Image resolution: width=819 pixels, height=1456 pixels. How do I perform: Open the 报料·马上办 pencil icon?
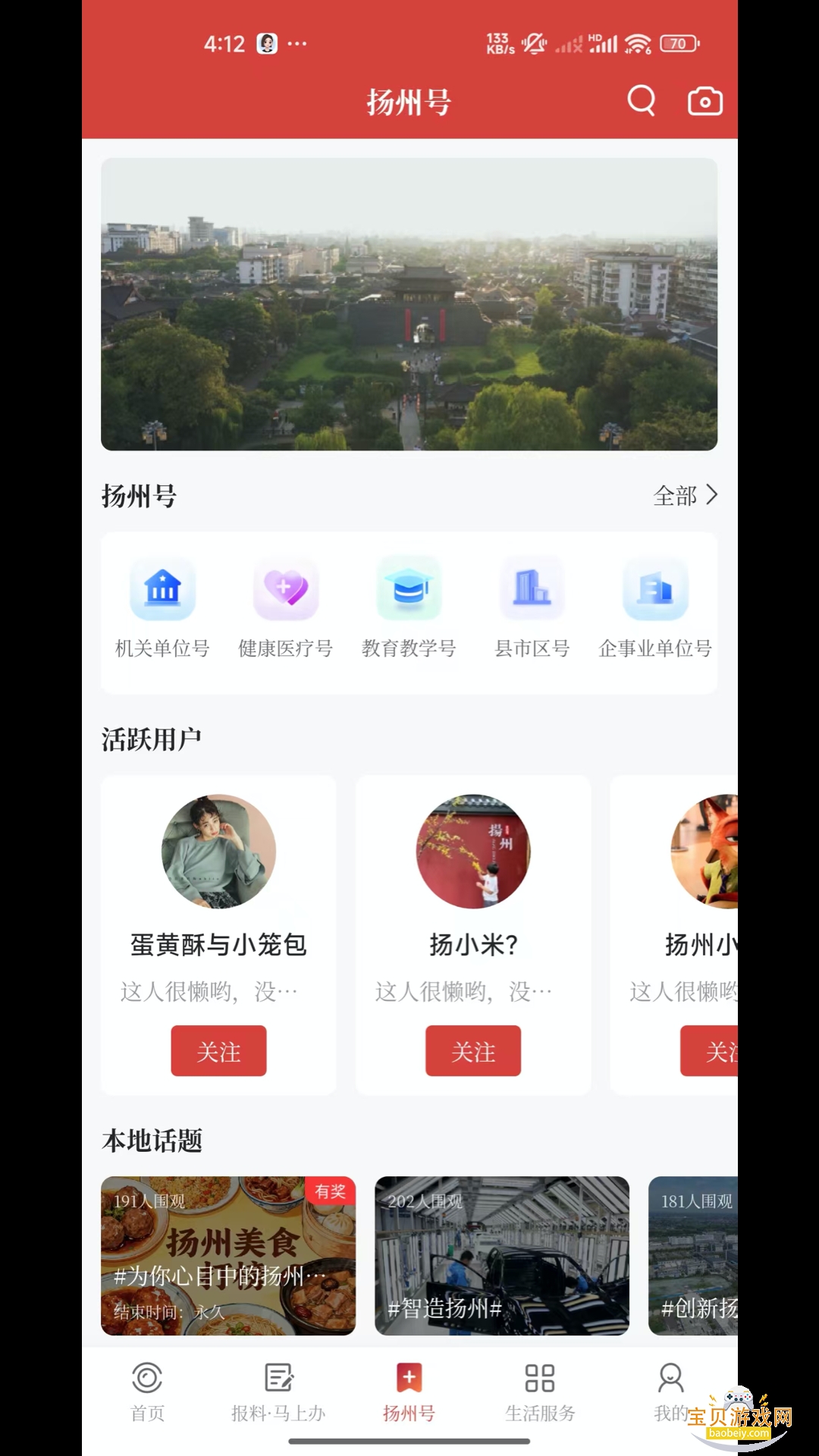(278, 1379)
